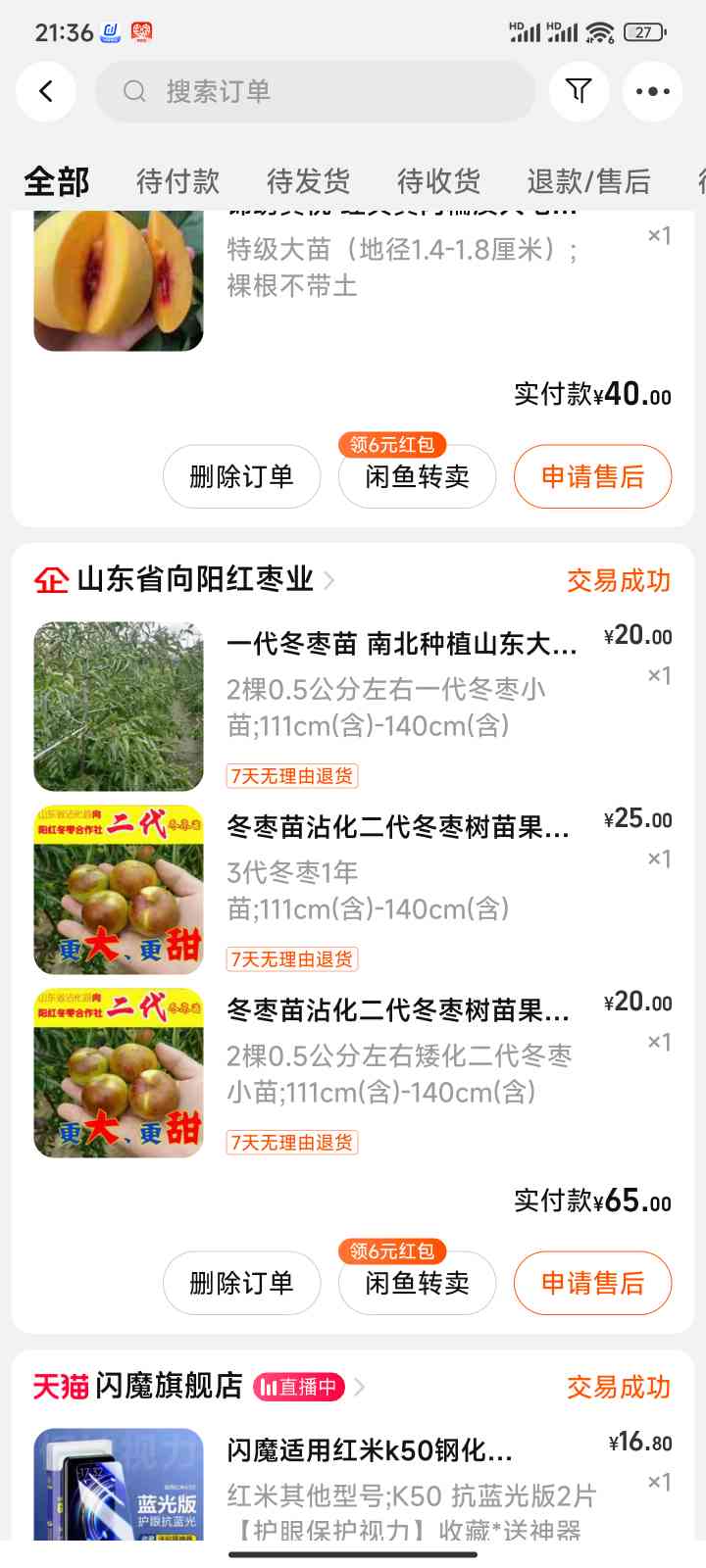The height and width of the screenshot is (1568, 706).
Task: Open the 闪魔适用红米k50钢化 product item
Action: click(353, 1485)
